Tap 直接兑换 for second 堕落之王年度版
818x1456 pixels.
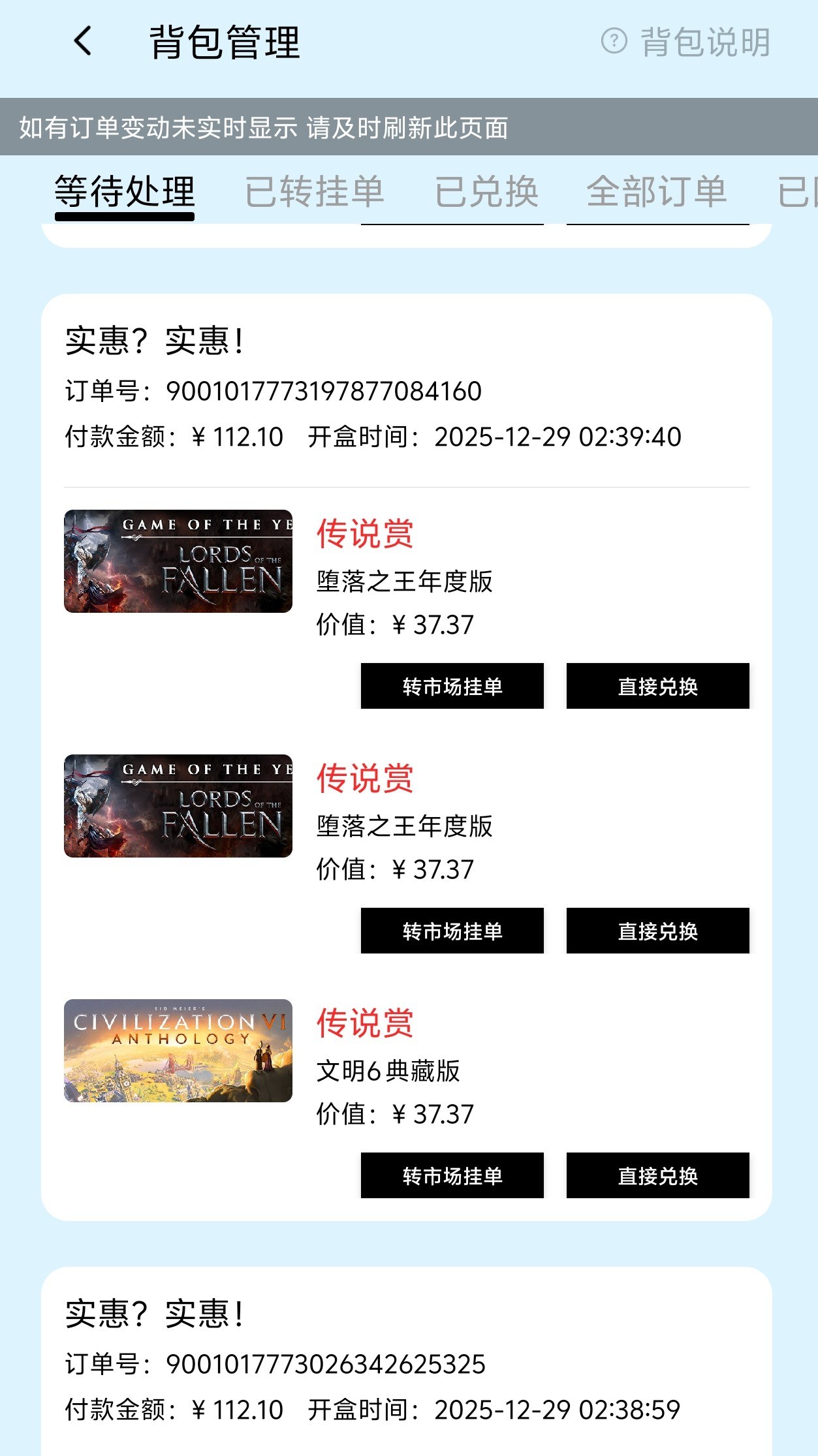657,931
